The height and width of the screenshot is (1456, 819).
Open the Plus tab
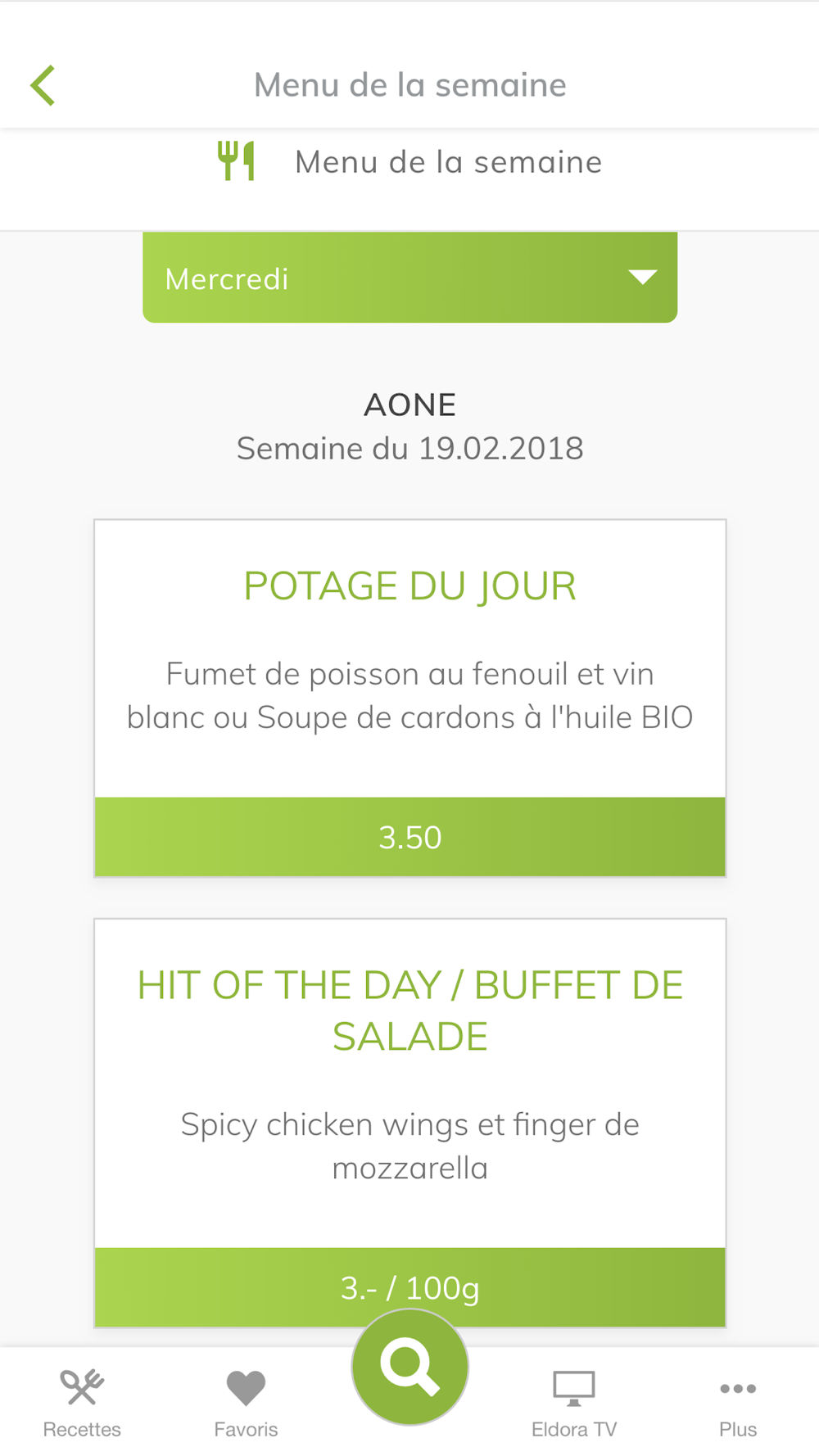tap(737, 1404)
